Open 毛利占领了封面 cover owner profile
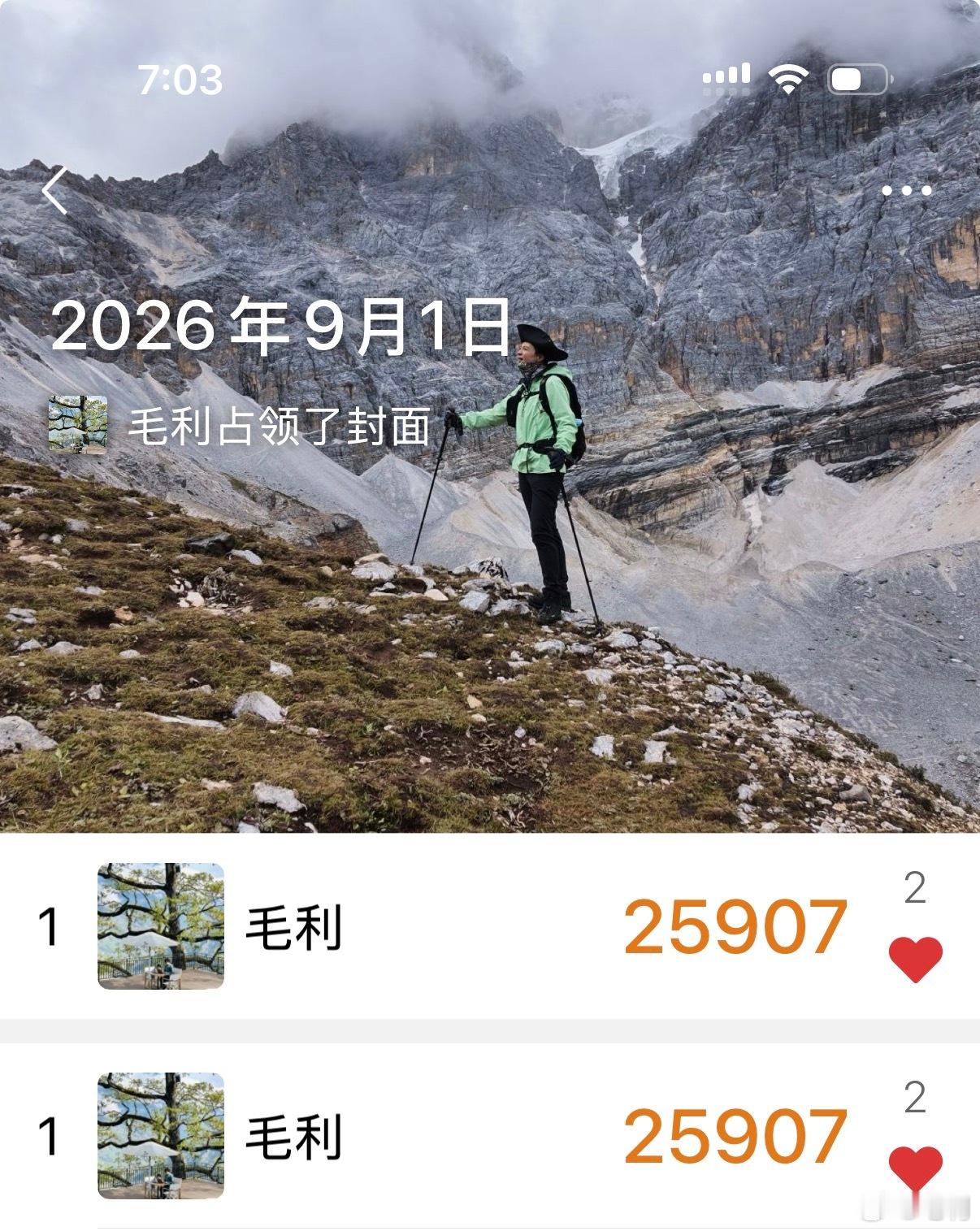 tap(239, 426)
